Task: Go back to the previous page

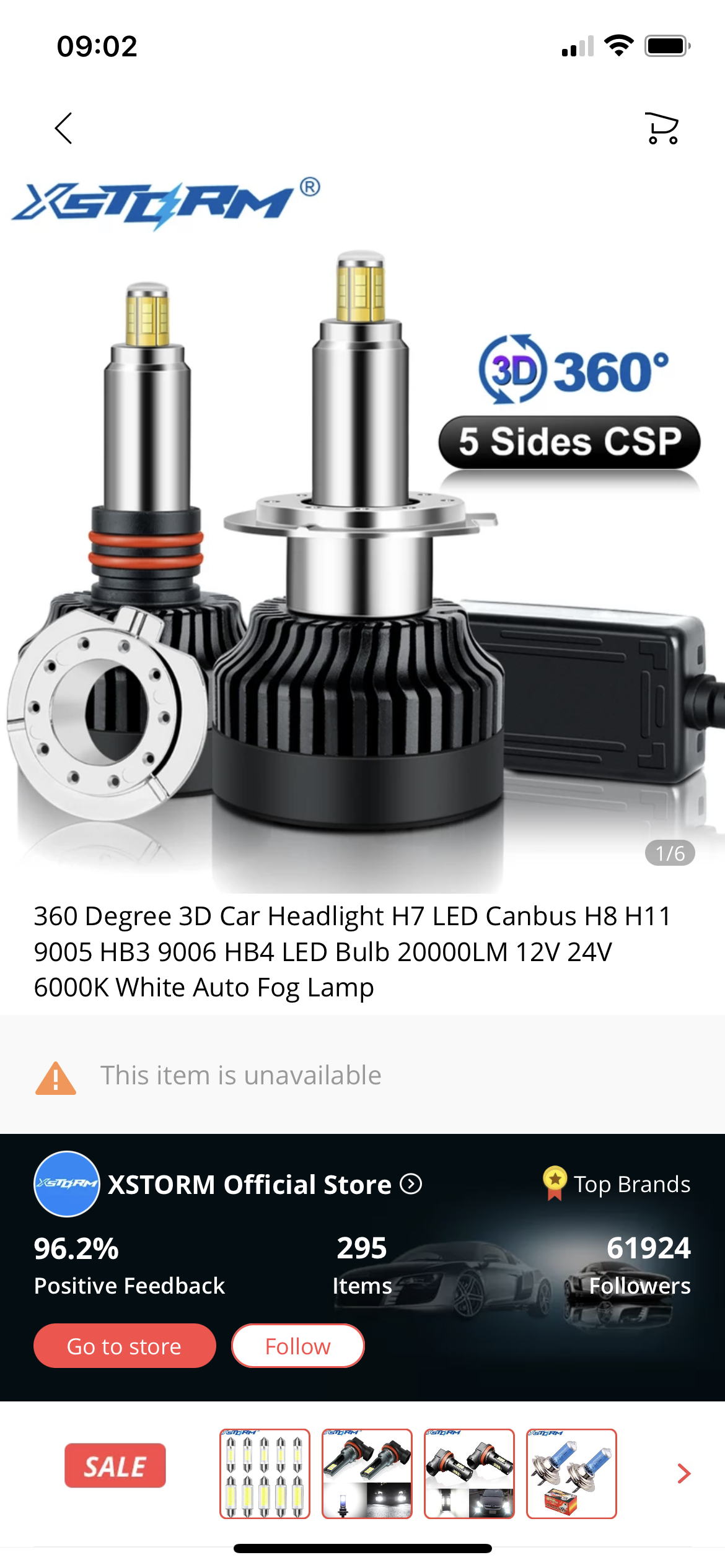Action: (64, 129)
